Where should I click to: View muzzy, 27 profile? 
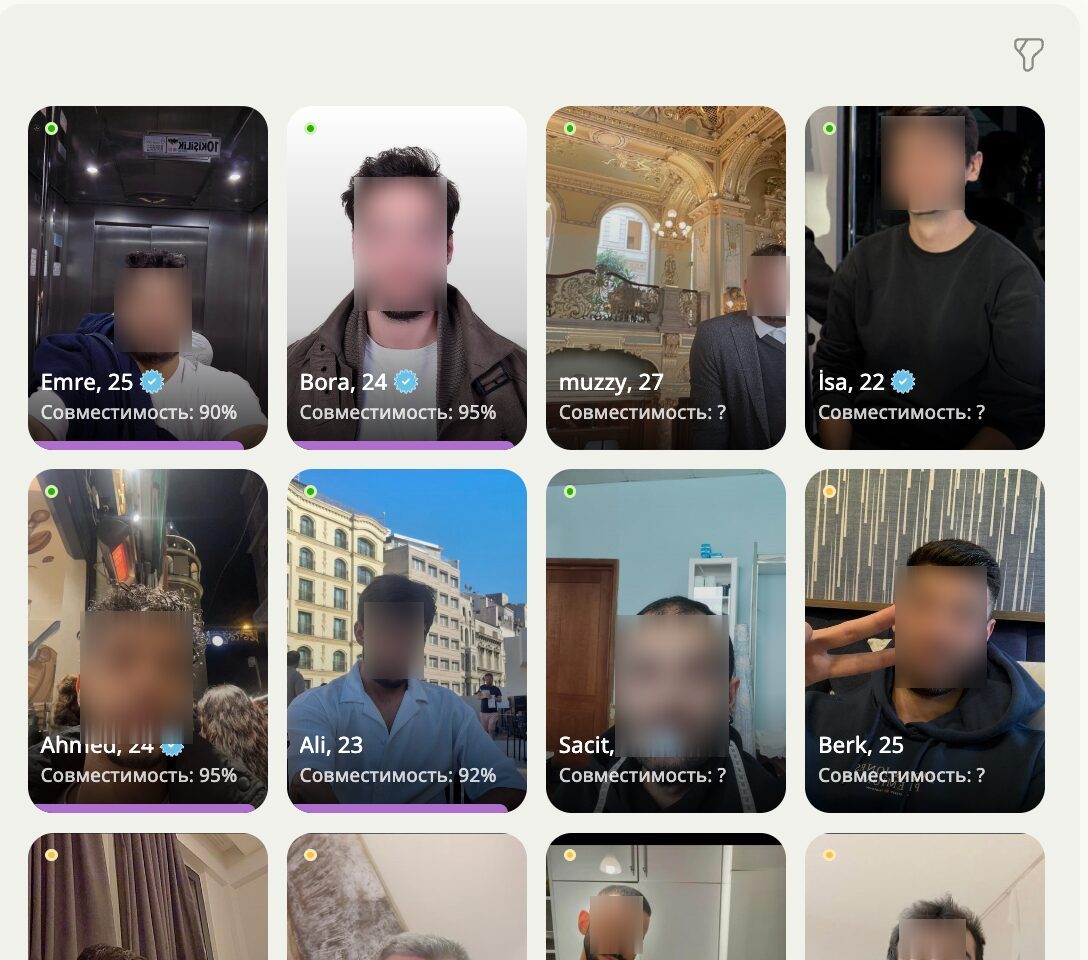[665, 277]
